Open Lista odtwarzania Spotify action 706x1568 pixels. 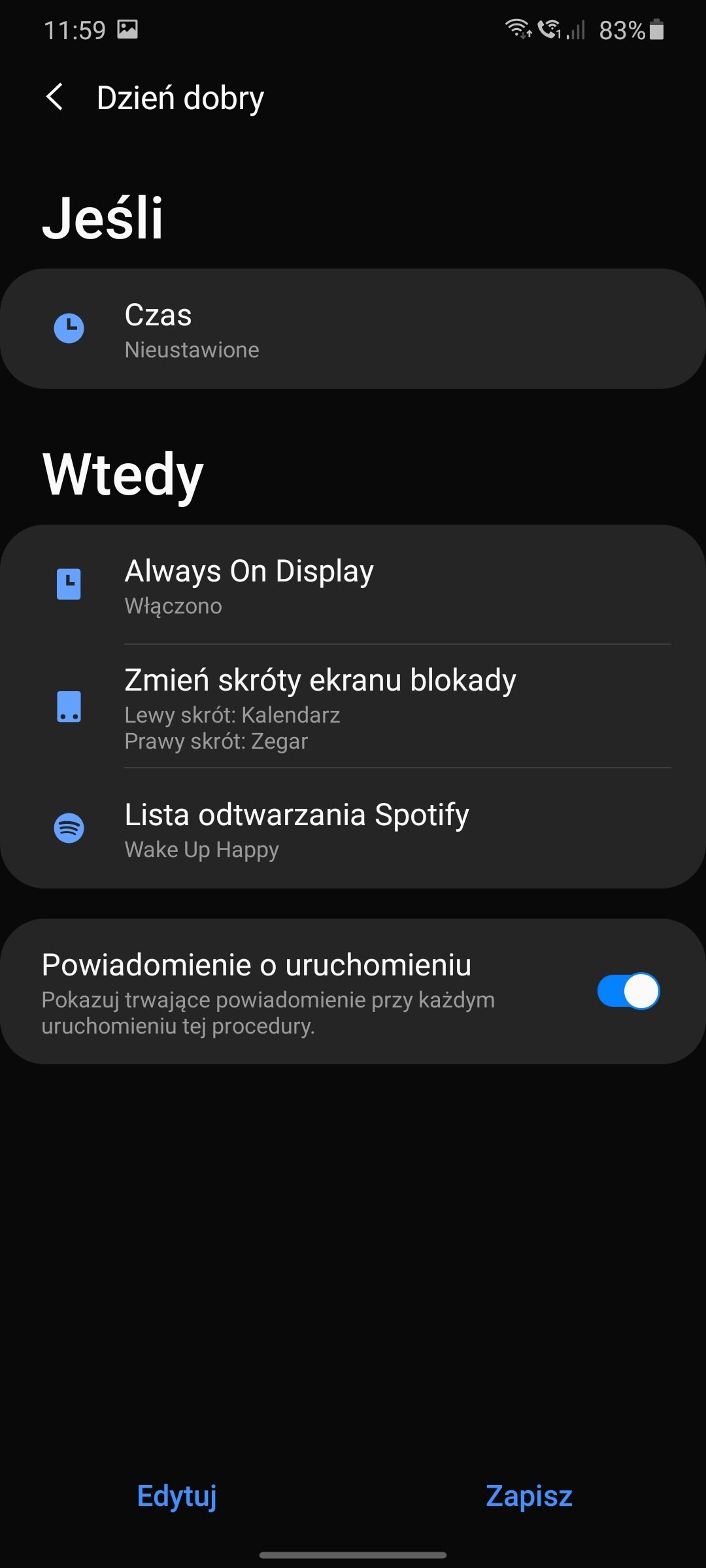point(353,828)
